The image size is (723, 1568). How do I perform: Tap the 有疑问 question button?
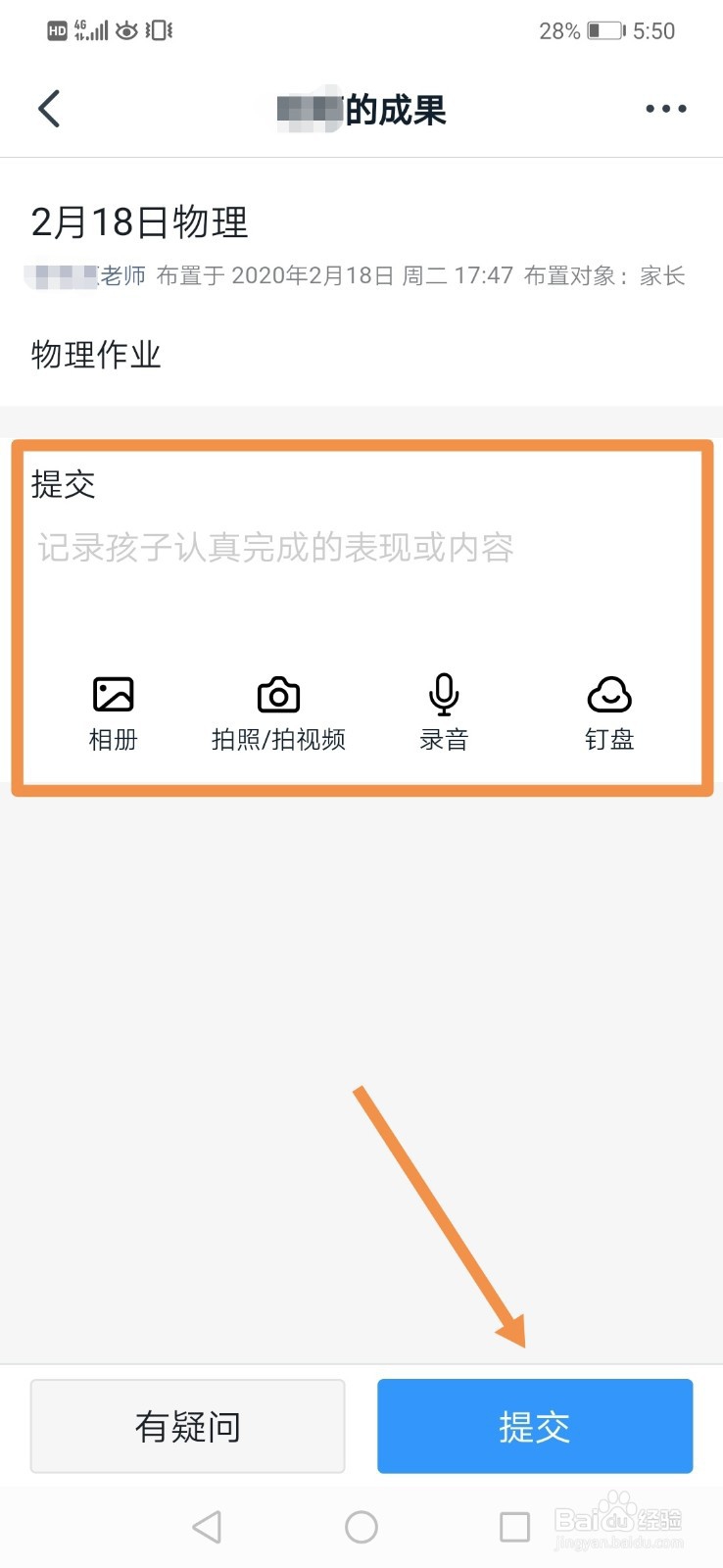point(187,1426)
